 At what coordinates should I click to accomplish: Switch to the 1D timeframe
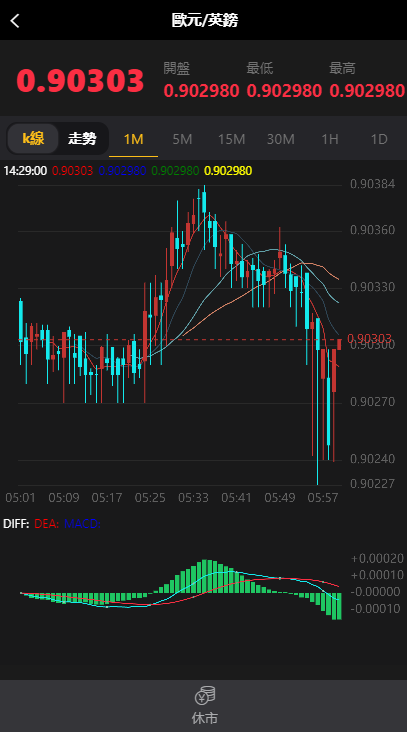click(379, 139)
